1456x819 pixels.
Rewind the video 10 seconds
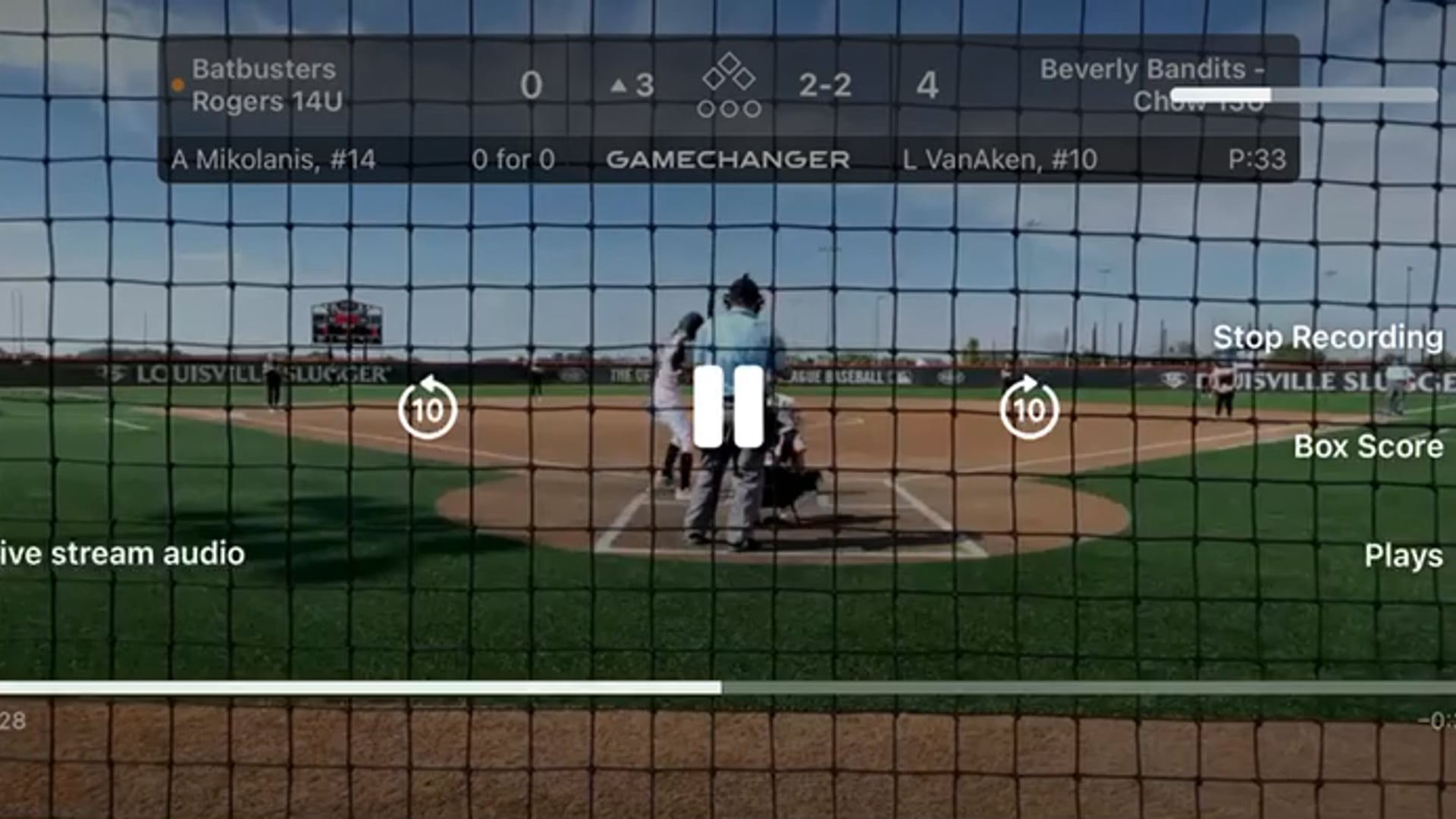coord(428,409)
